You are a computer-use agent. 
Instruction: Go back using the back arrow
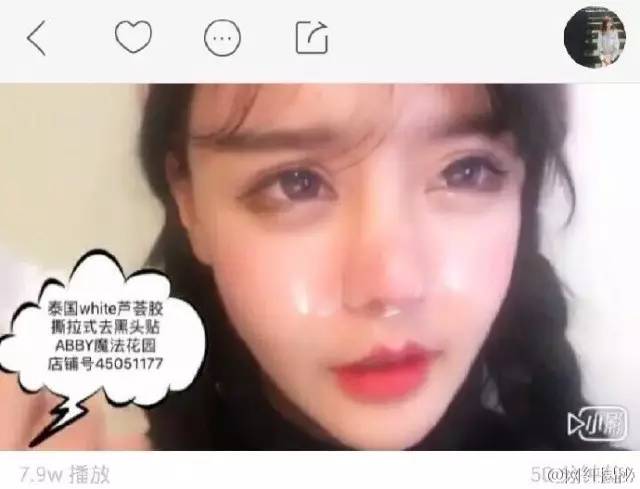click(36, 38)
